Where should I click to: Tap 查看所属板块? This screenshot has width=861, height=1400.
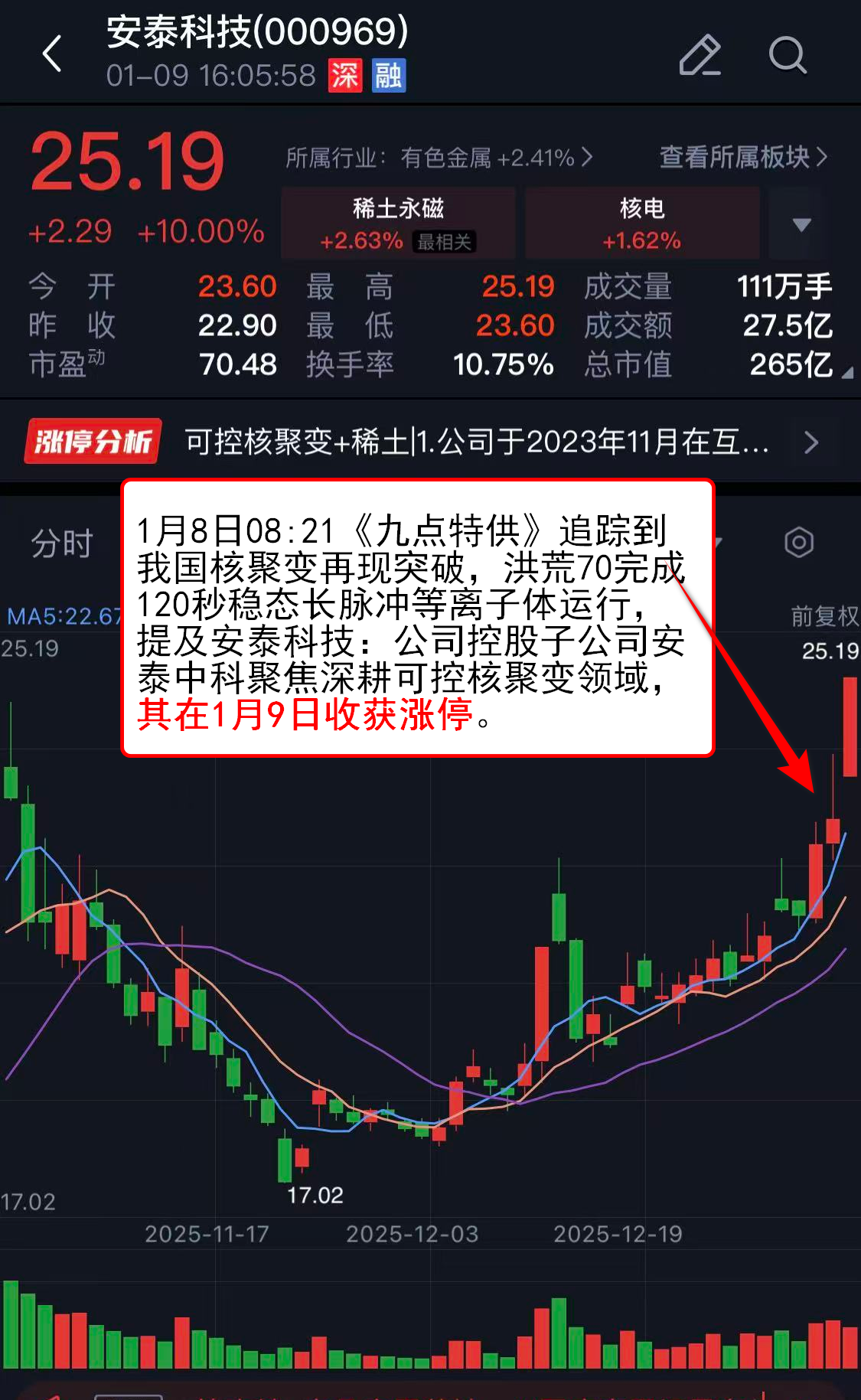tap(742, 158)
